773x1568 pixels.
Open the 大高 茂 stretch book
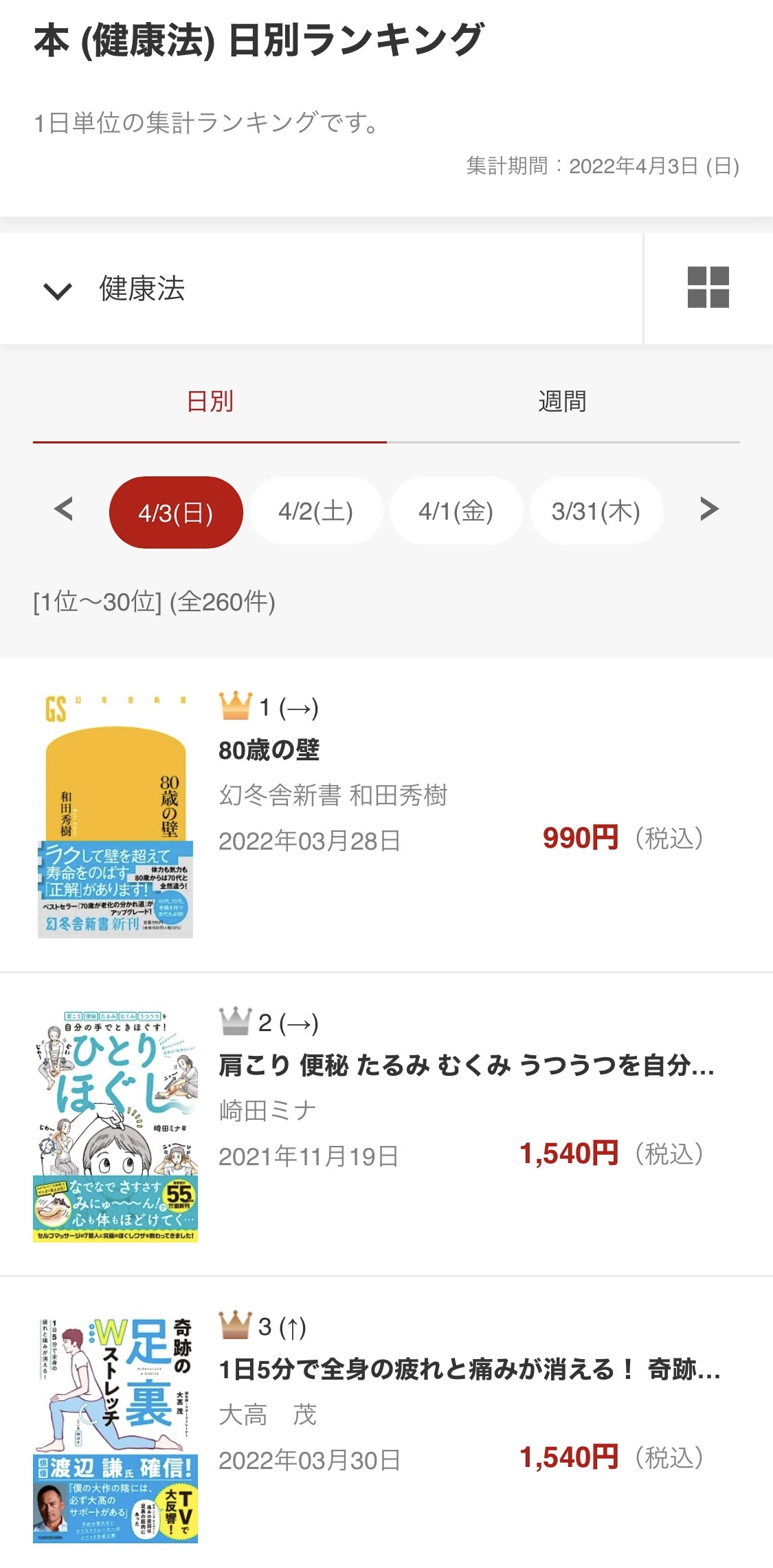click(469, 1369)
